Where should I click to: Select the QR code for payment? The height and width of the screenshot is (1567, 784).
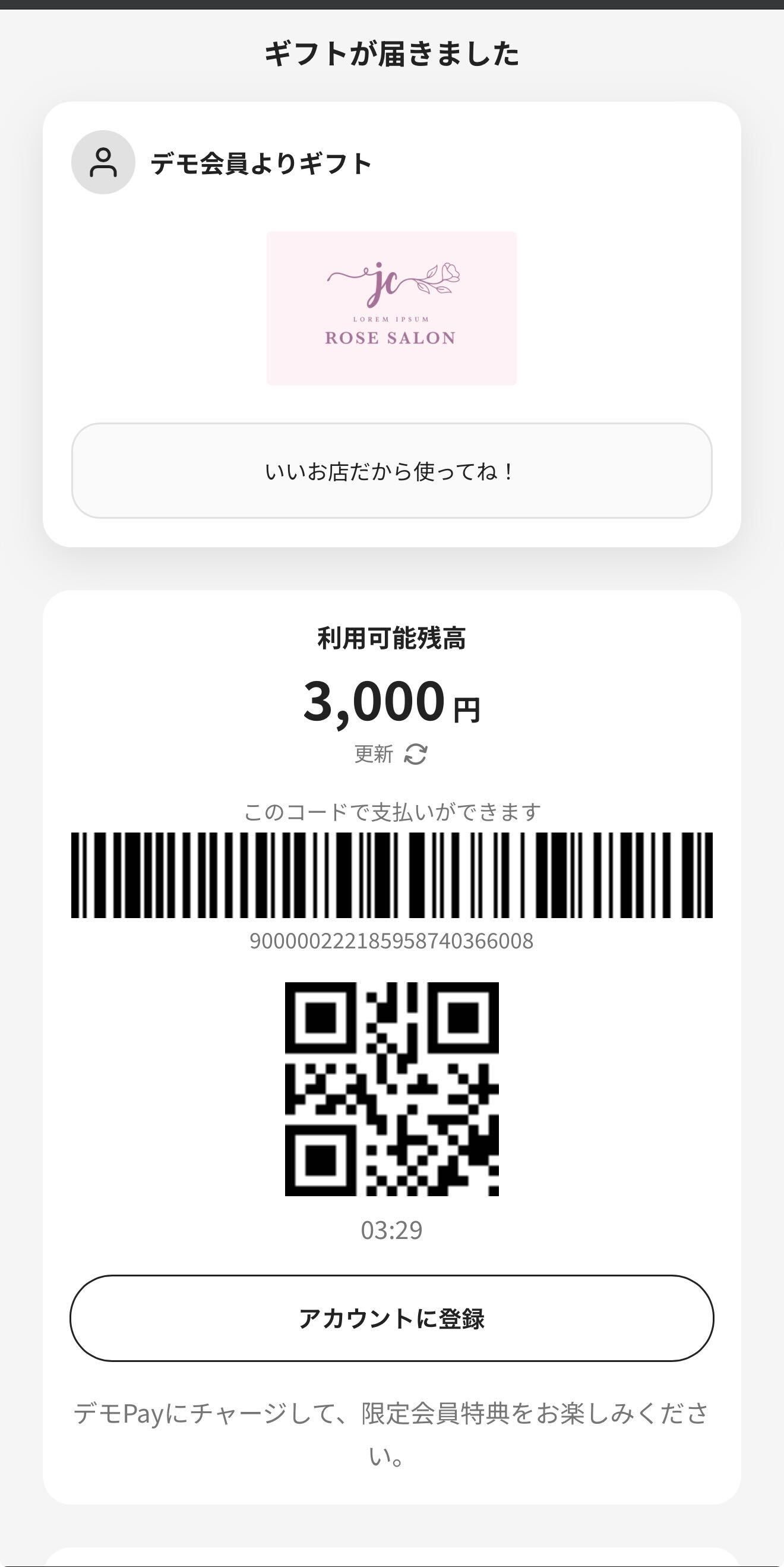(391, 1089)
